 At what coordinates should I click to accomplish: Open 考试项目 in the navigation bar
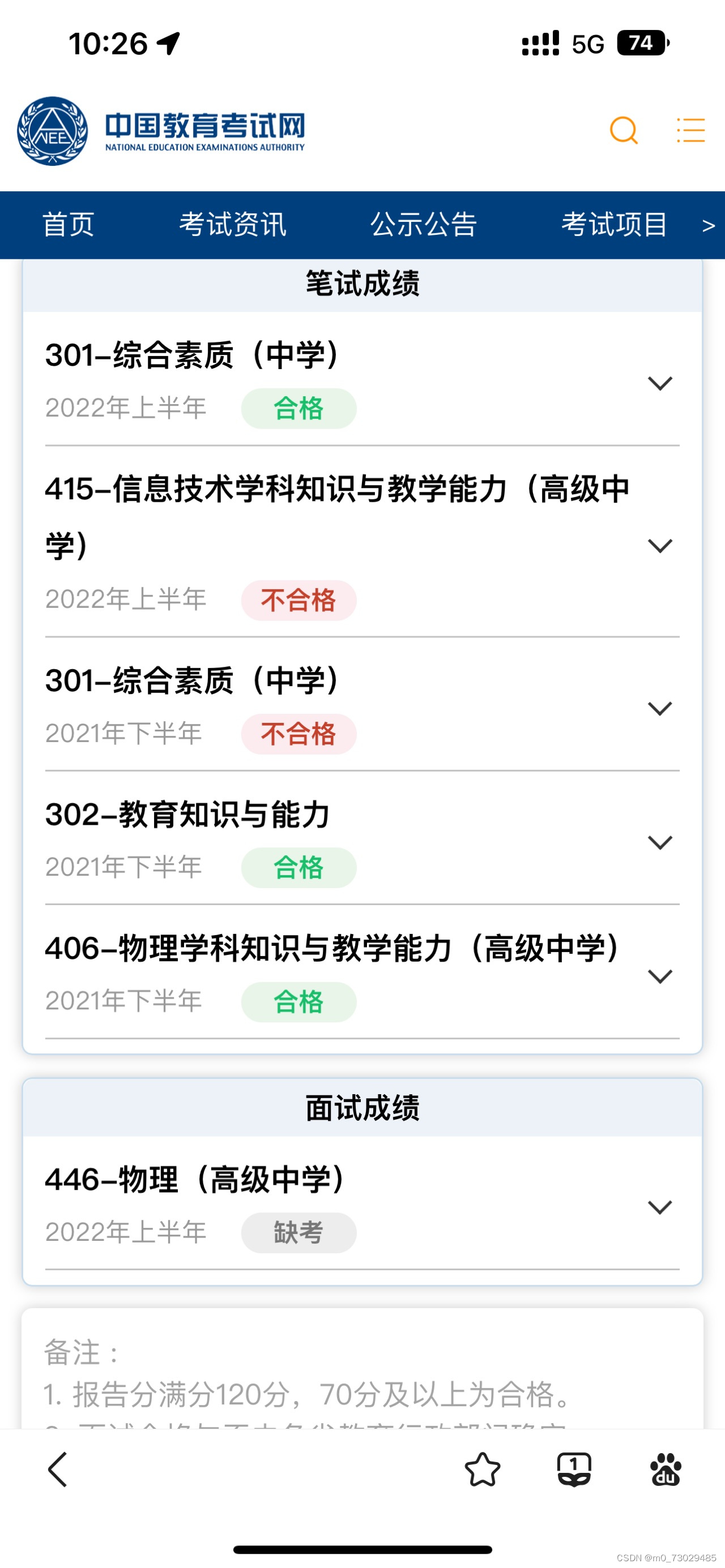(613, 225)
